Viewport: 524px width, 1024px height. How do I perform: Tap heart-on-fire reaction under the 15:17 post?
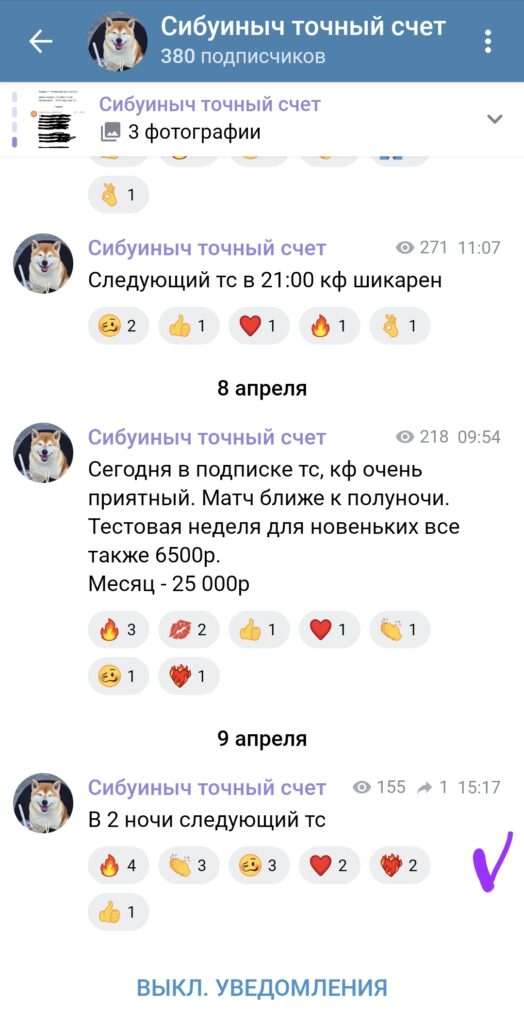400,866
